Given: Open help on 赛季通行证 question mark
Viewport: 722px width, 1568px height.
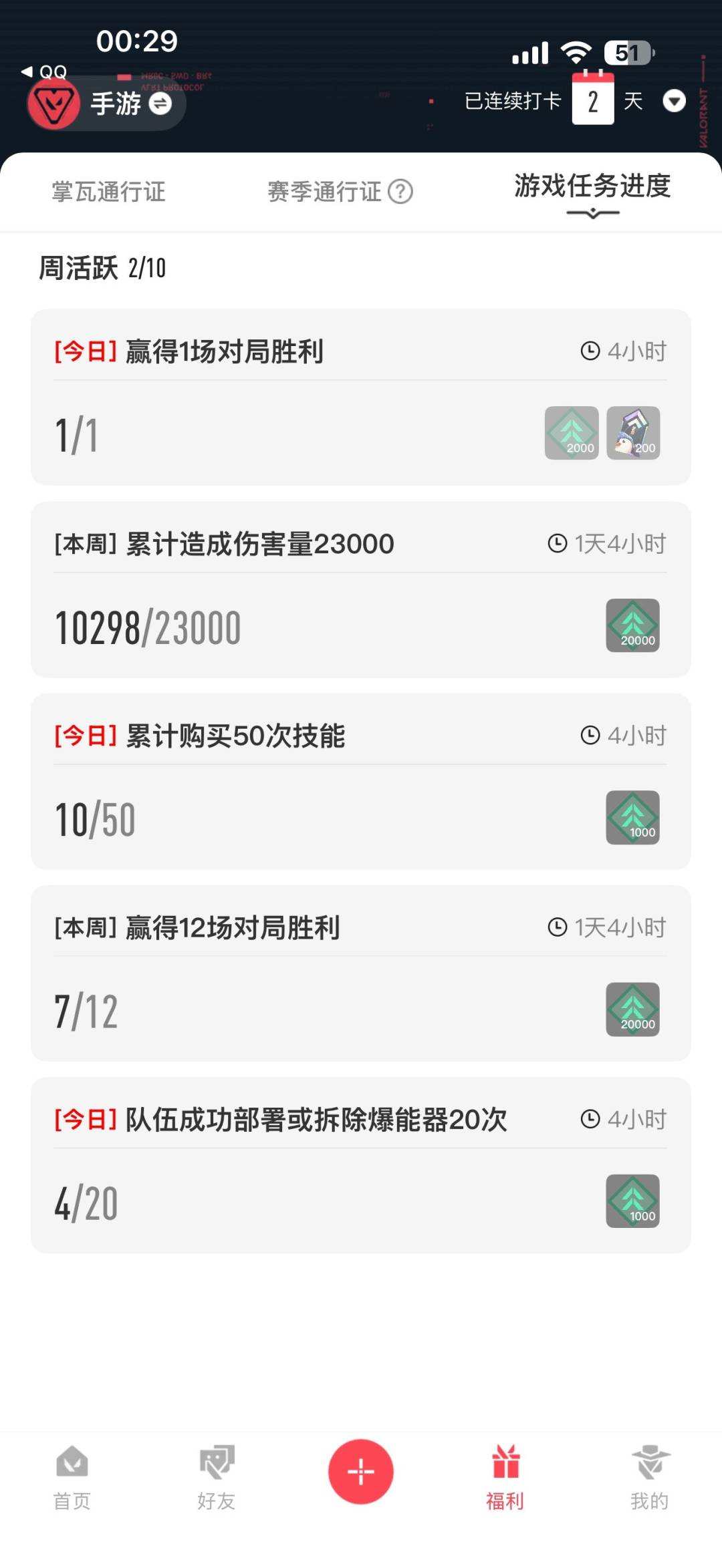Looking at the screenshot, I should (x=400, y=191).
